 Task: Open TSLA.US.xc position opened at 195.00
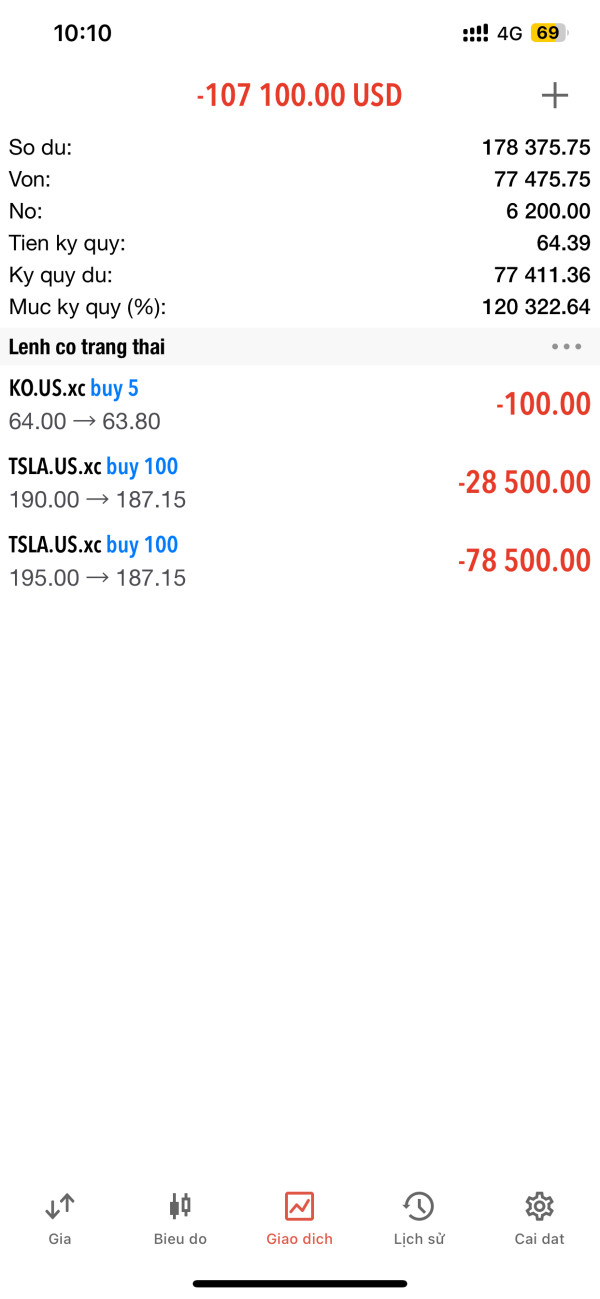click(300, 560)
